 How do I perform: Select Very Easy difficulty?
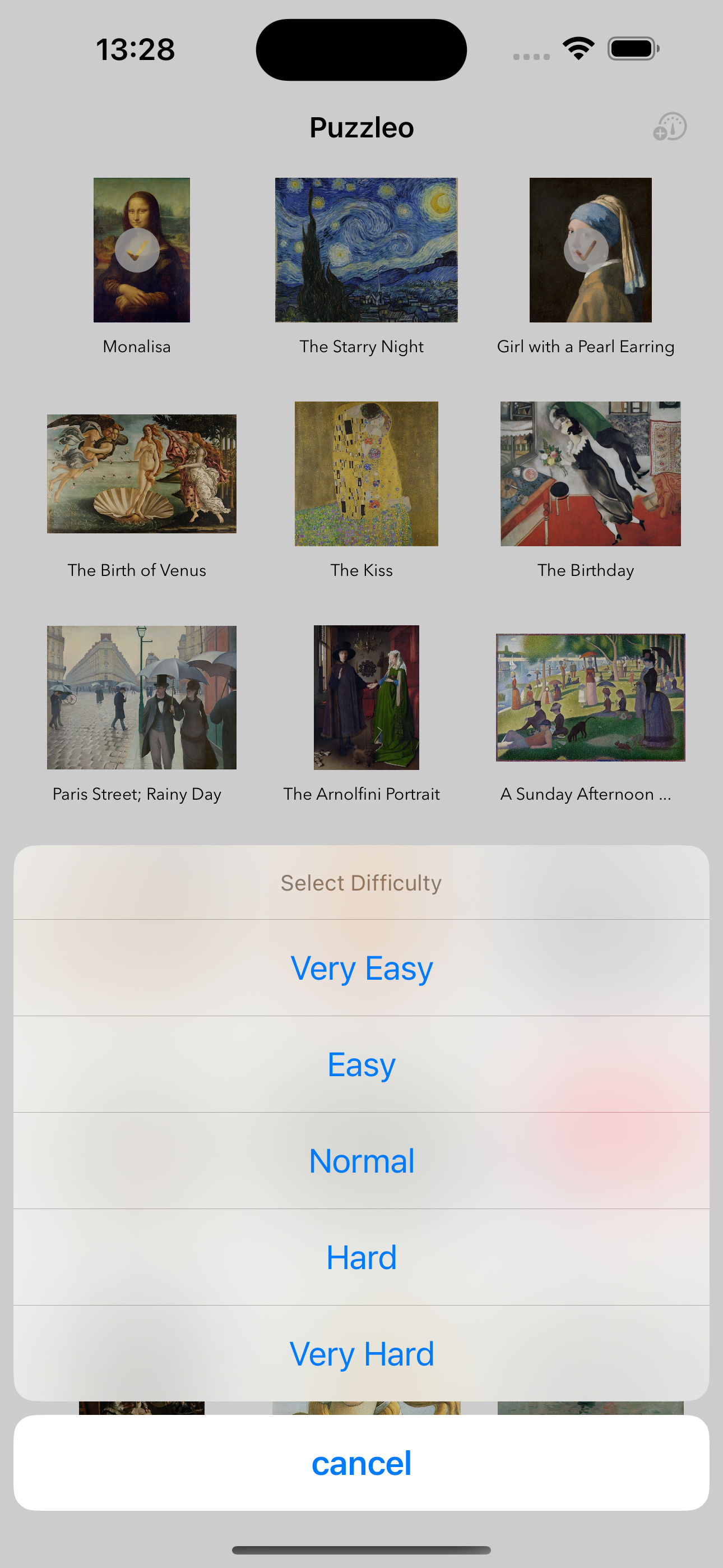click(x=361, y=968)
